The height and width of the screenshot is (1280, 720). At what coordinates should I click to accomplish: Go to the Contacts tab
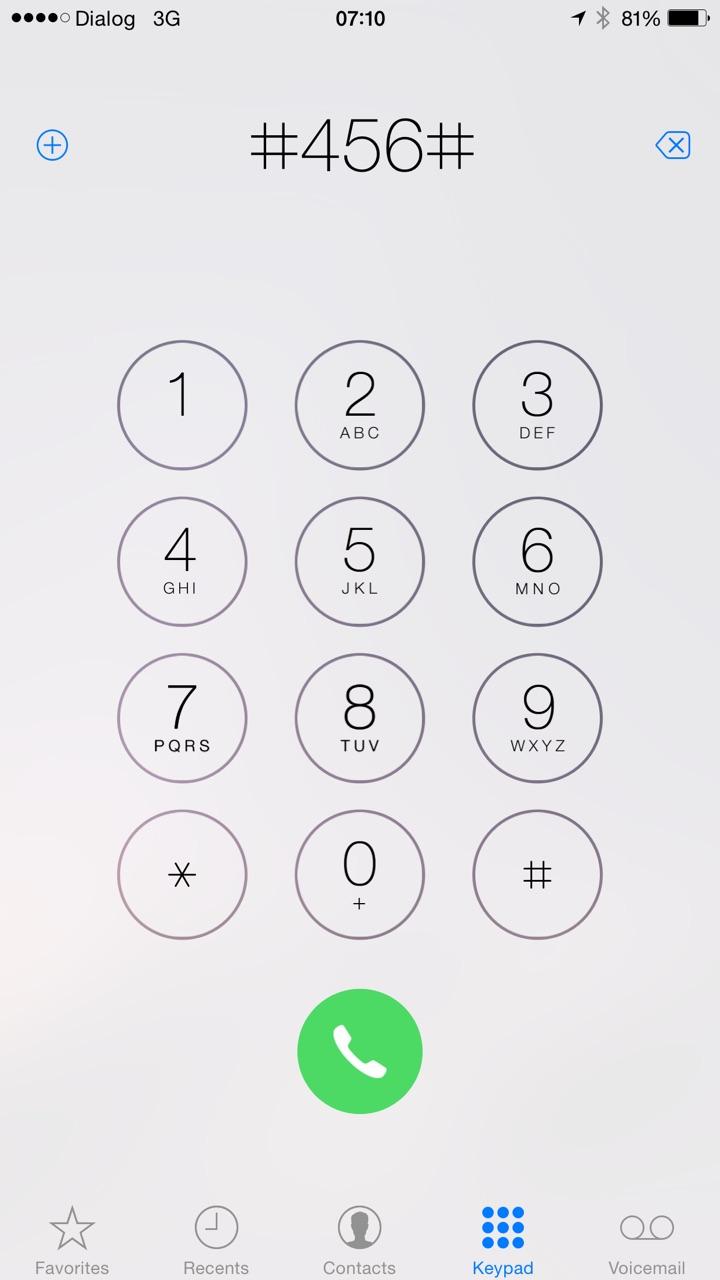tap(360, 1240)
